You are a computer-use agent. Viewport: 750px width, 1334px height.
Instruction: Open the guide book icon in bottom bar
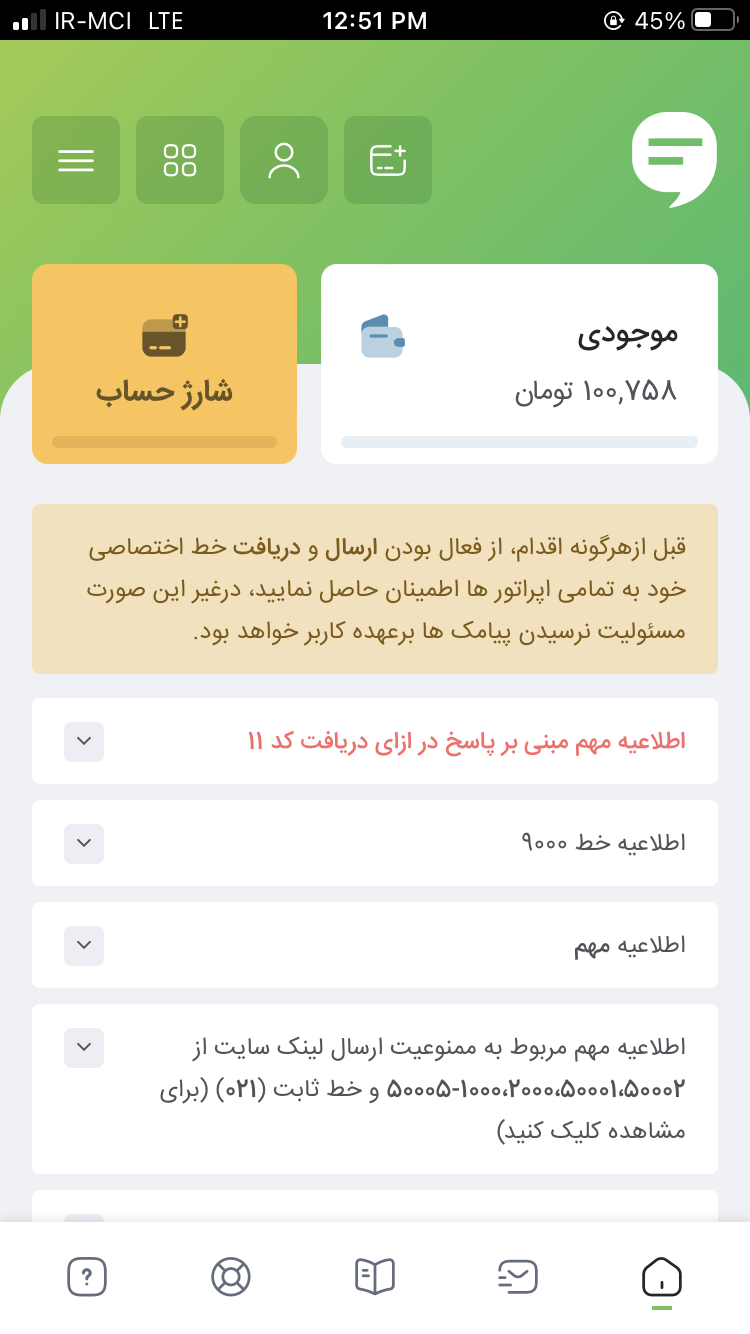375,1276
